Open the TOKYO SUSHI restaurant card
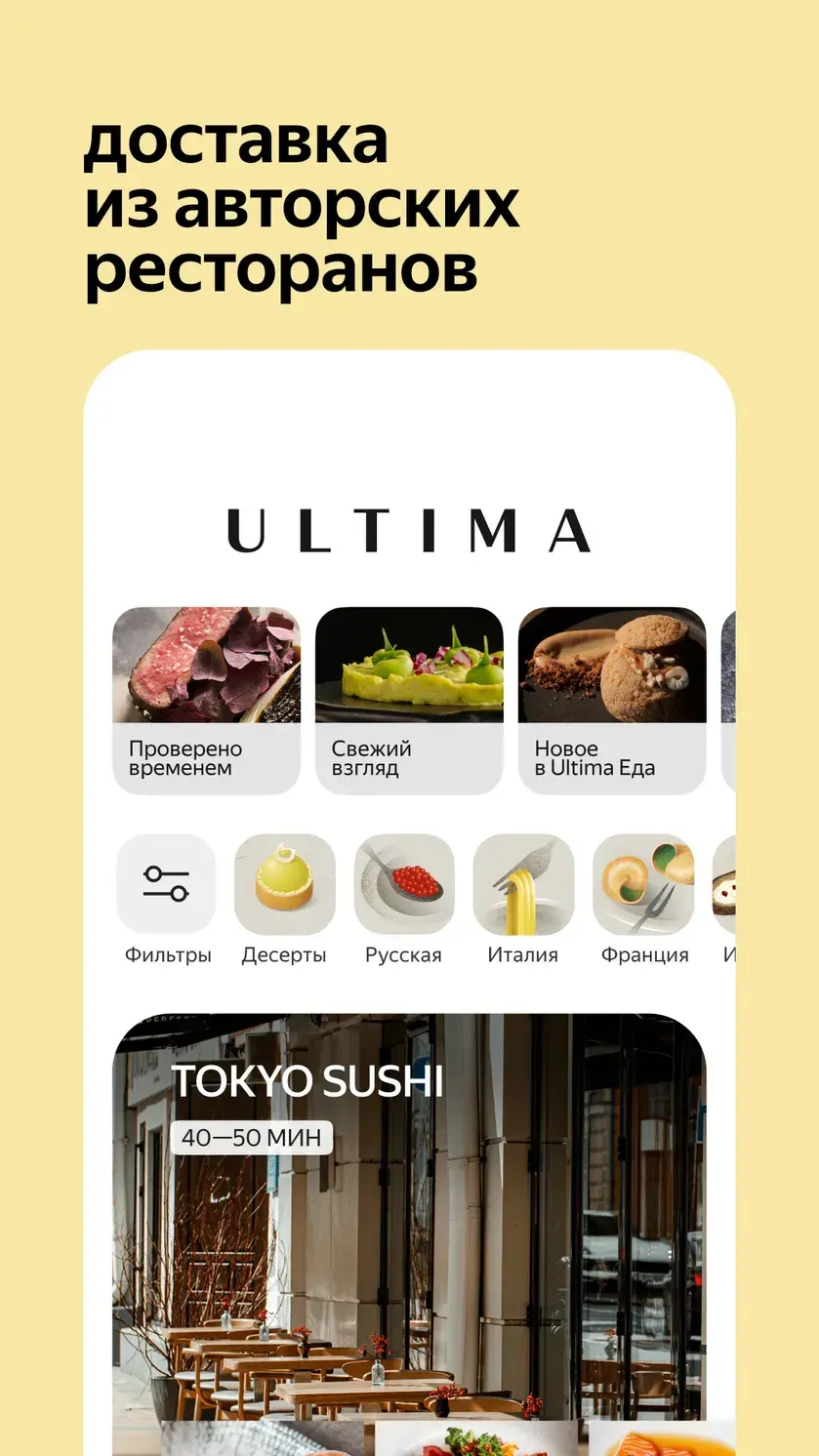The height and width of the screenshot is (1456, 819). [x=410, y=1220]
